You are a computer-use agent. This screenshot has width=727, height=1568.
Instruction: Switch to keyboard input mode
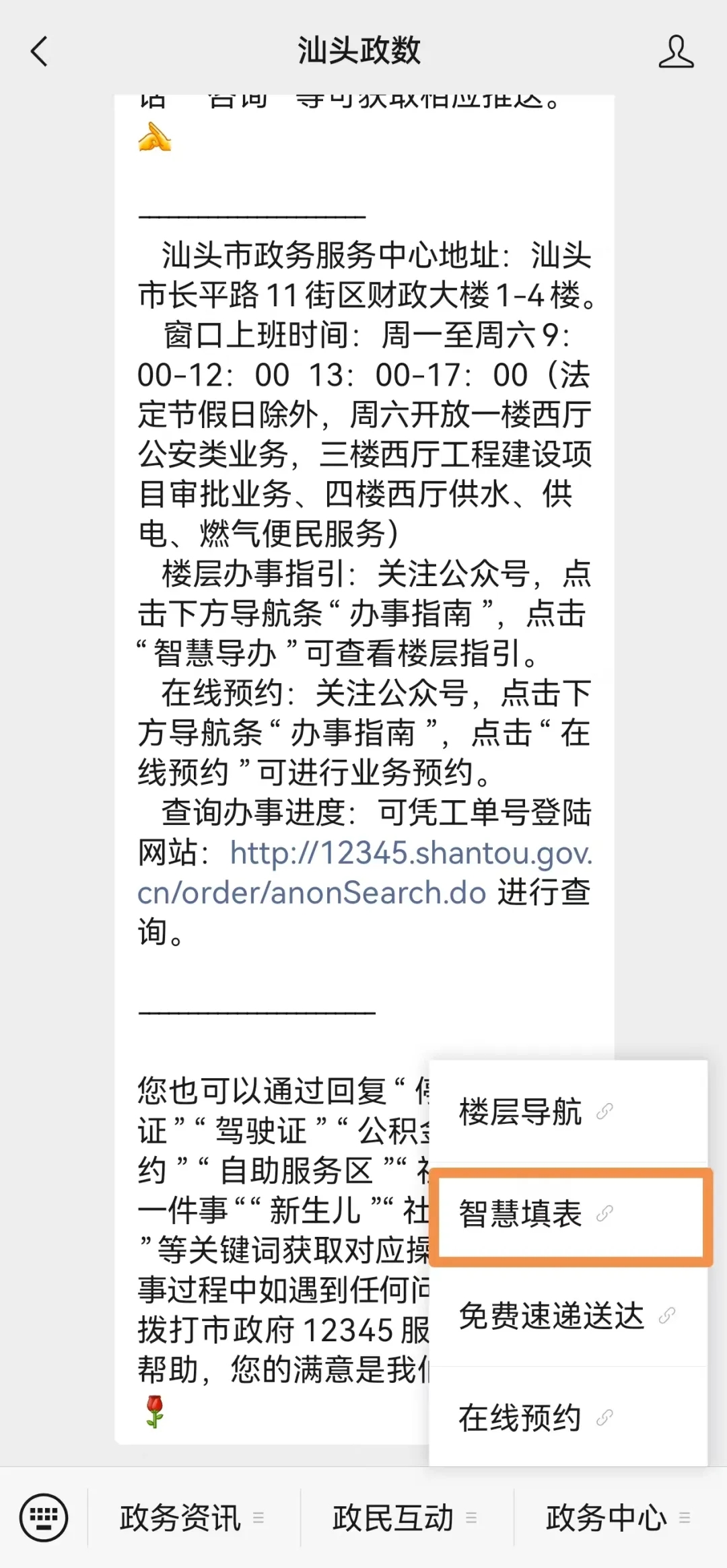pos(44,1518)
